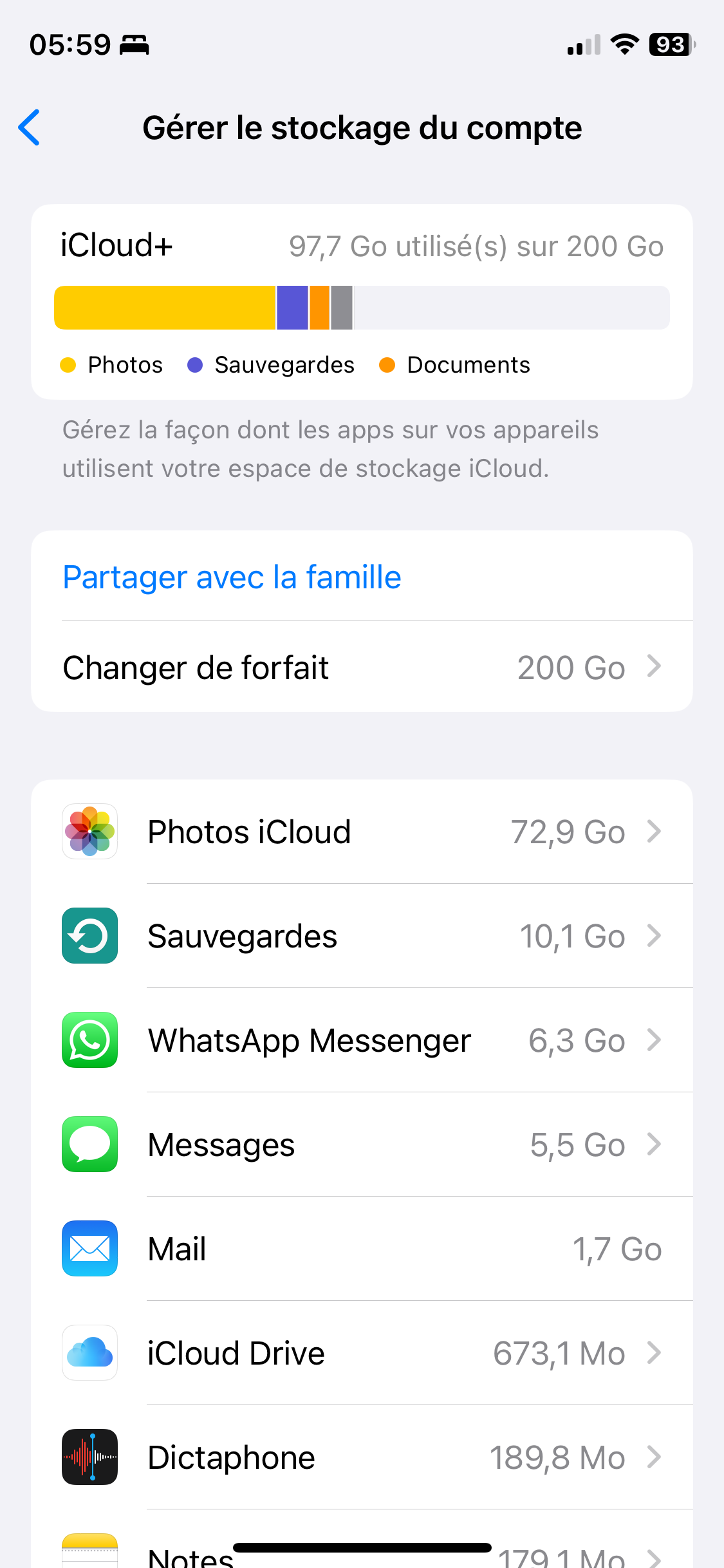Open Photos iCloud storage details

point(362,832)
